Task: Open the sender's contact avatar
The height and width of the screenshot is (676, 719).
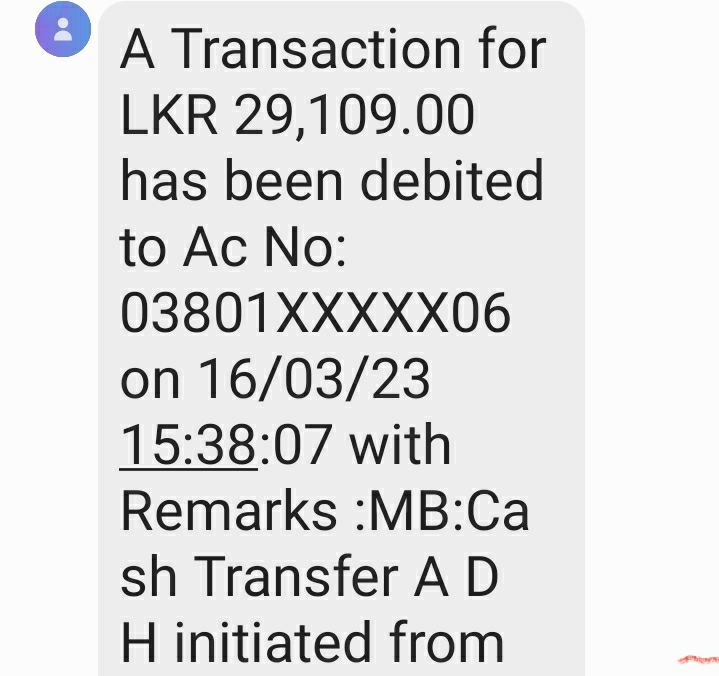Action: (x=63, y=31)
